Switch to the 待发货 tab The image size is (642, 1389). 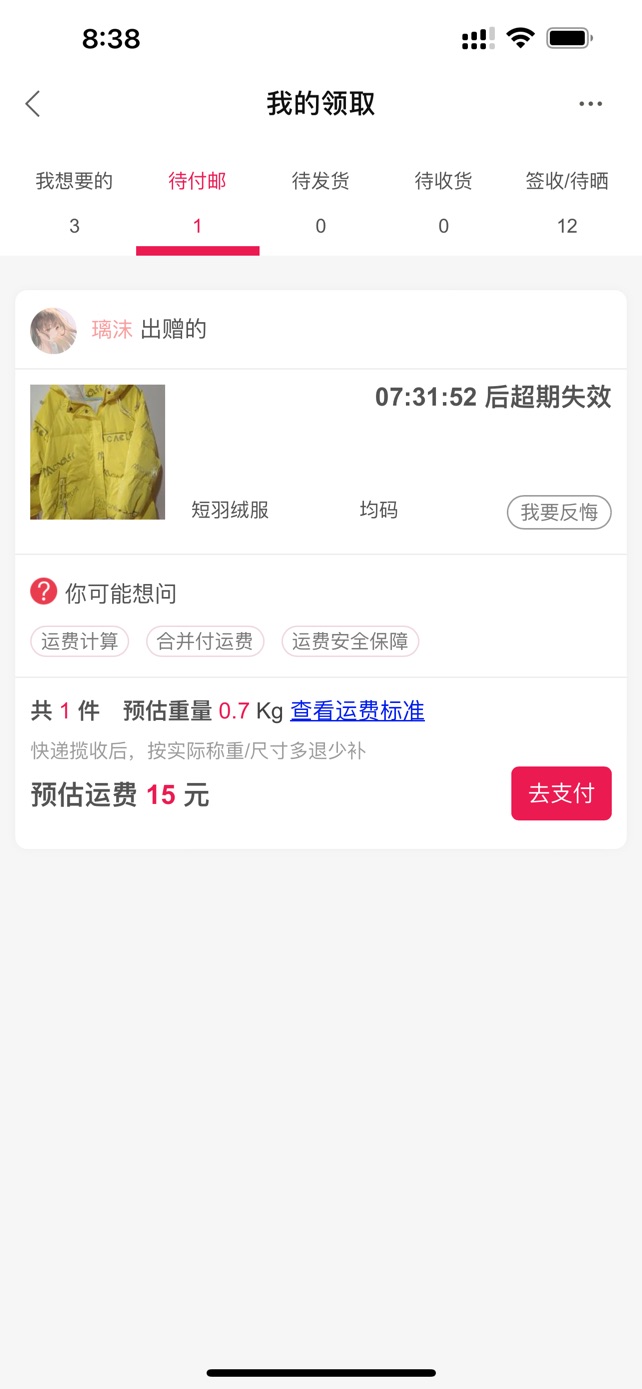320,203
